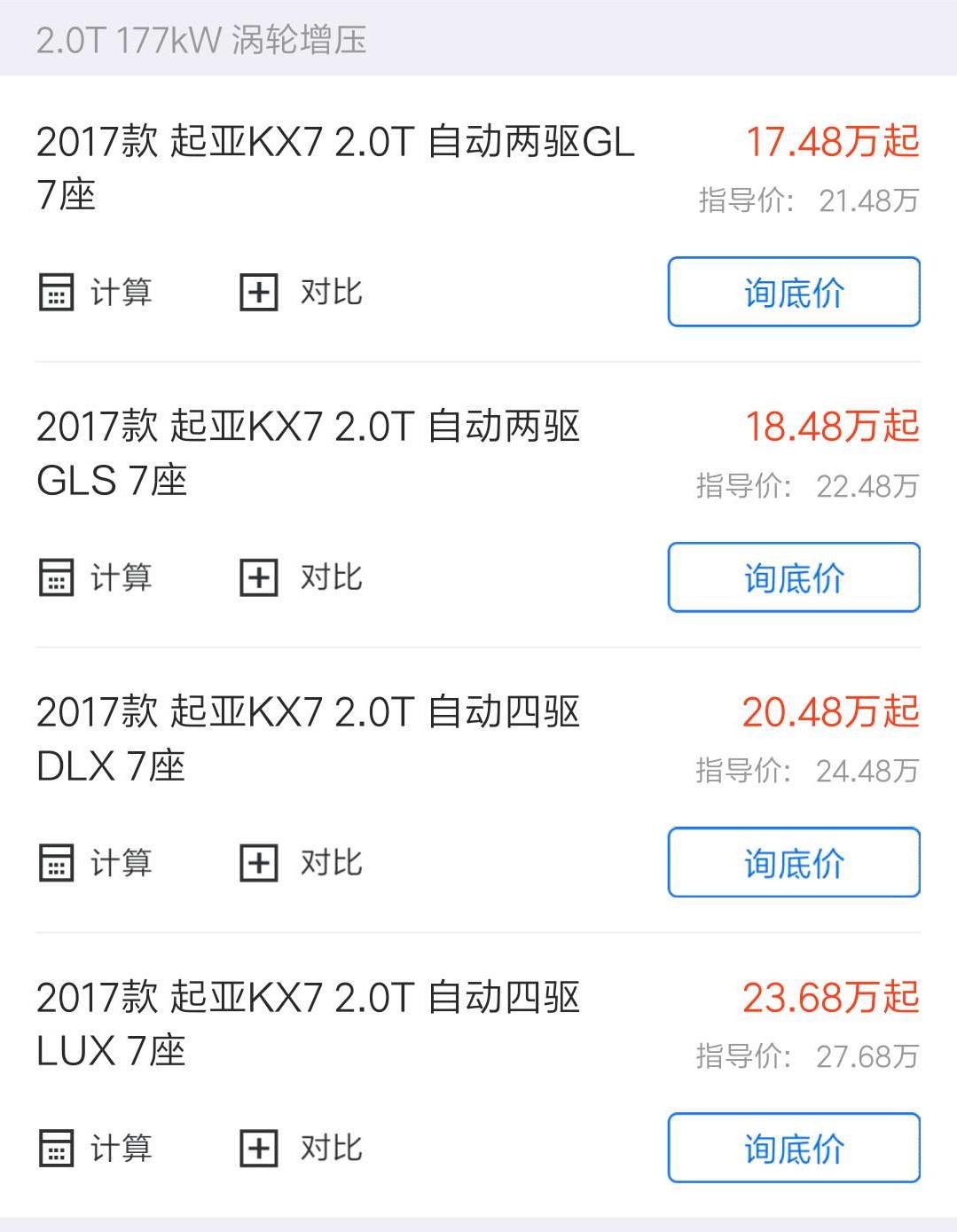957x1232 pixels.
Task: Open 计算 for the GLS 7座 model
Action: 96,577
